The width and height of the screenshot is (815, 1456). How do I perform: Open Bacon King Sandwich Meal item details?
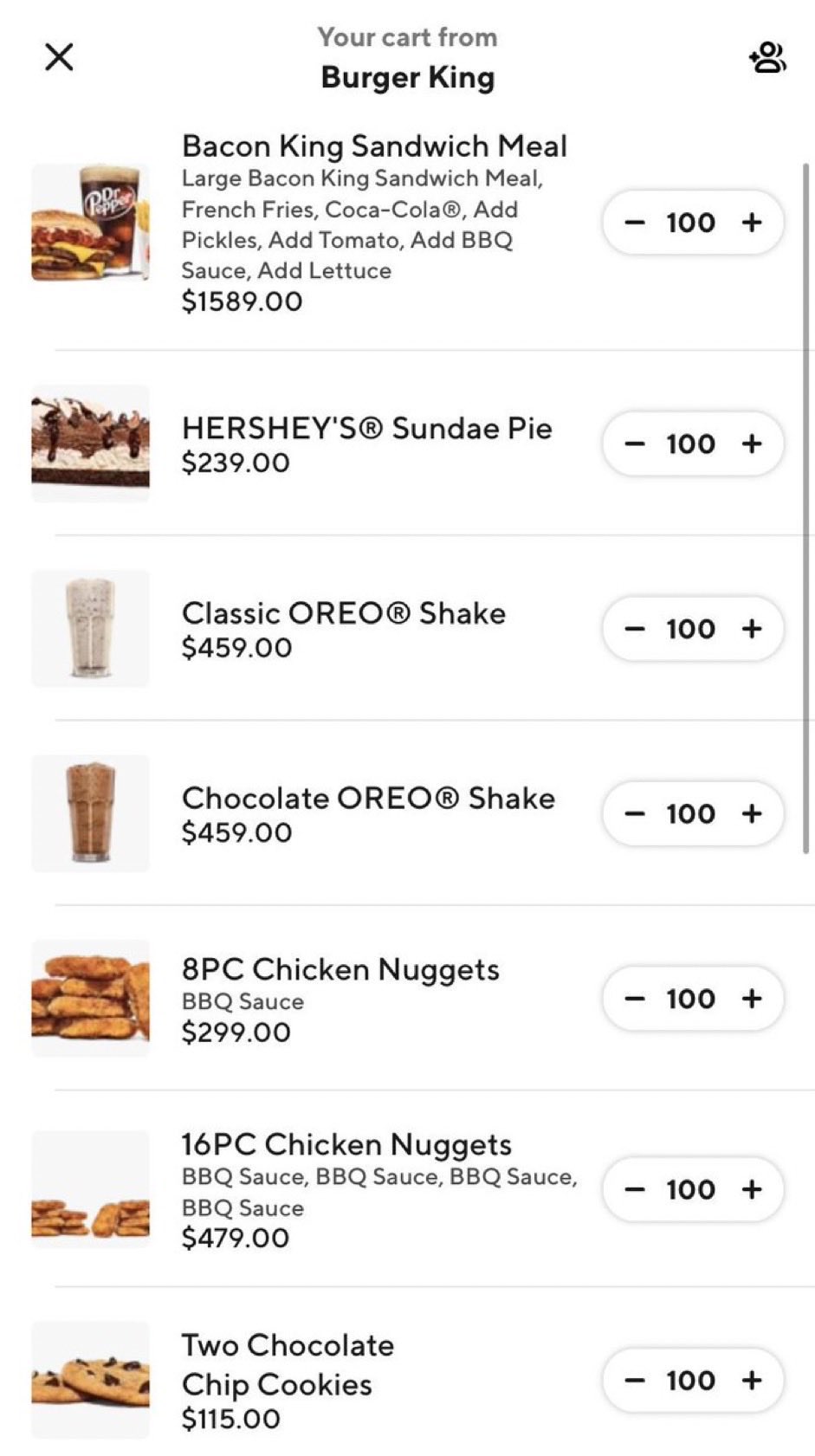(x=373, y=146)
